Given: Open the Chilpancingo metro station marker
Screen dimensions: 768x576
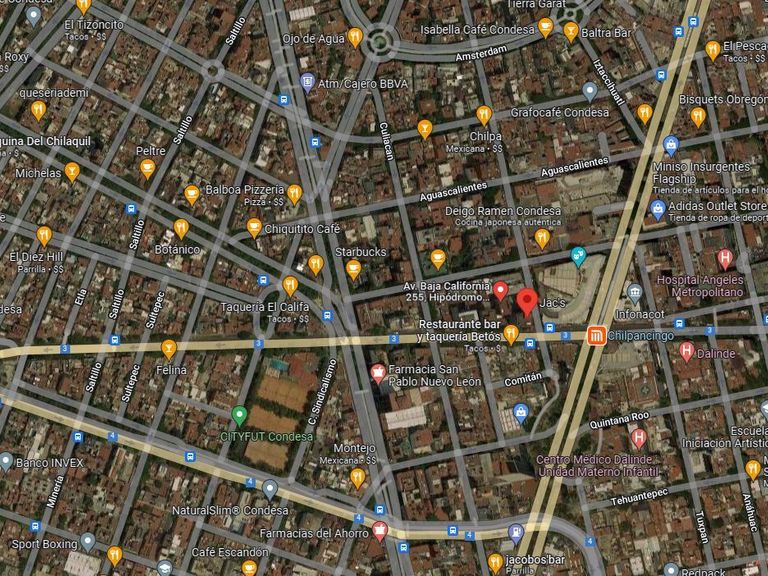Looking at the screenshot, I should (x=595, y=336).
